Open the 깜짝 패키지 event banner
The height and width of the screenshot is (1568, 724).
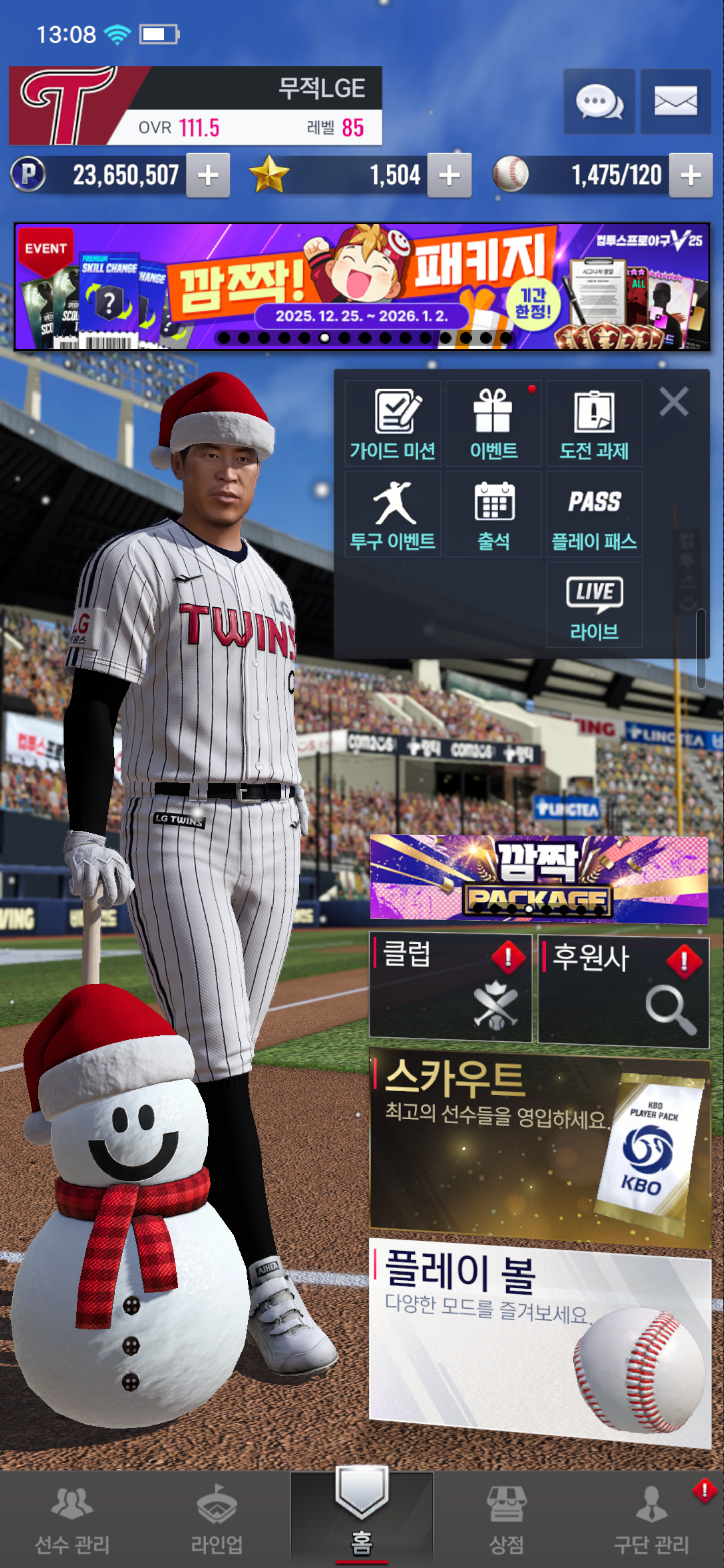pyautogui.click(x=361, y=286)
